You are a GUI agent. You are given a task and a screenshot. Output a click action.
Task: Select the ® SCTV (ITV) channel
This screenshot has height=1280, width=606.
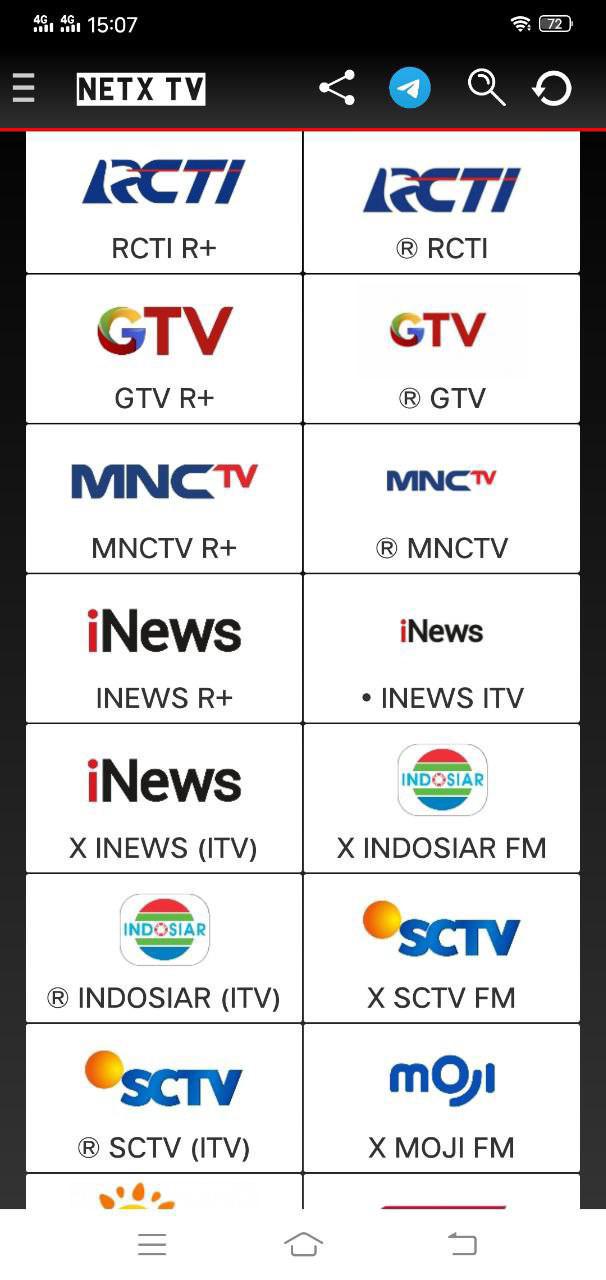(164, 1099)
